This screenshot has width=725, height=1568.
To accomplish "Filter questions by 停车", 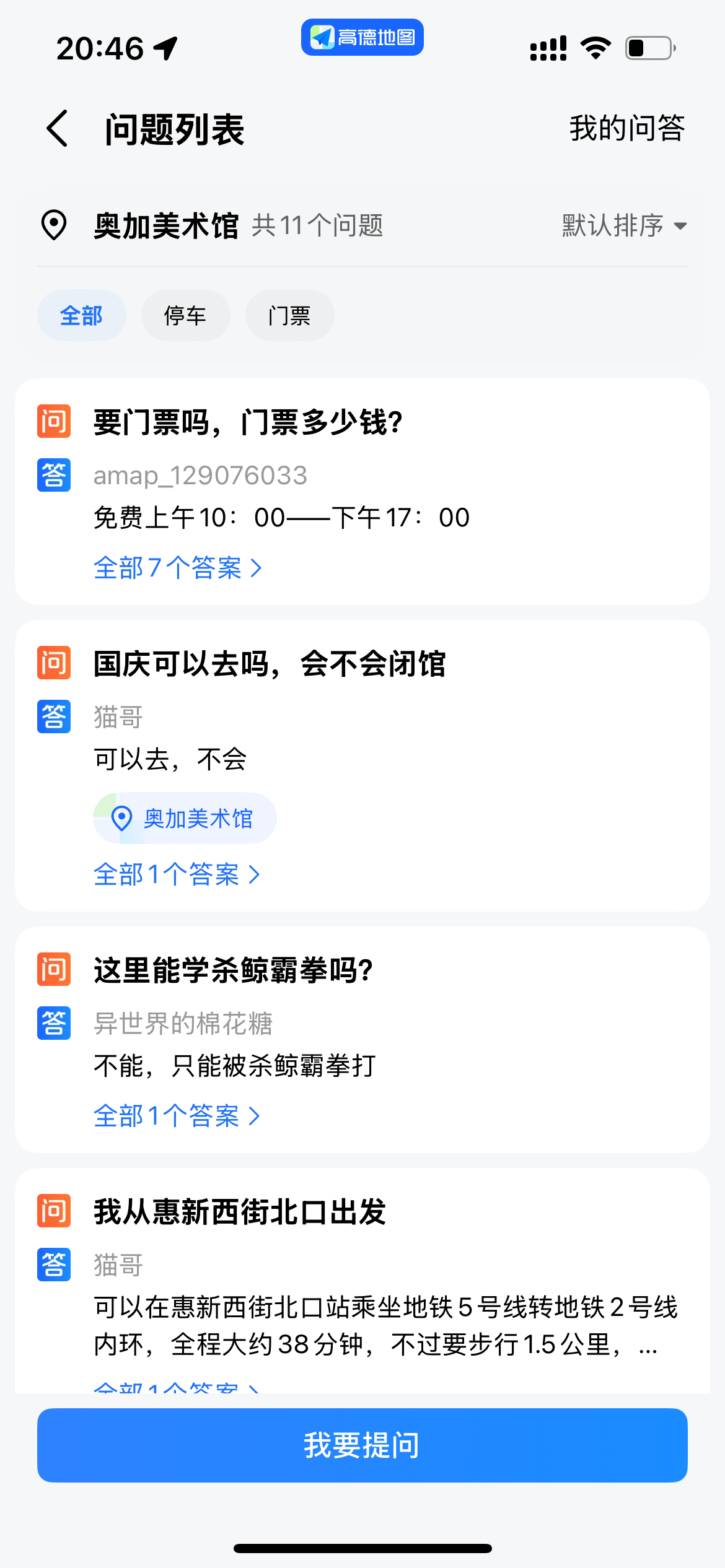I will coord(185,316).
